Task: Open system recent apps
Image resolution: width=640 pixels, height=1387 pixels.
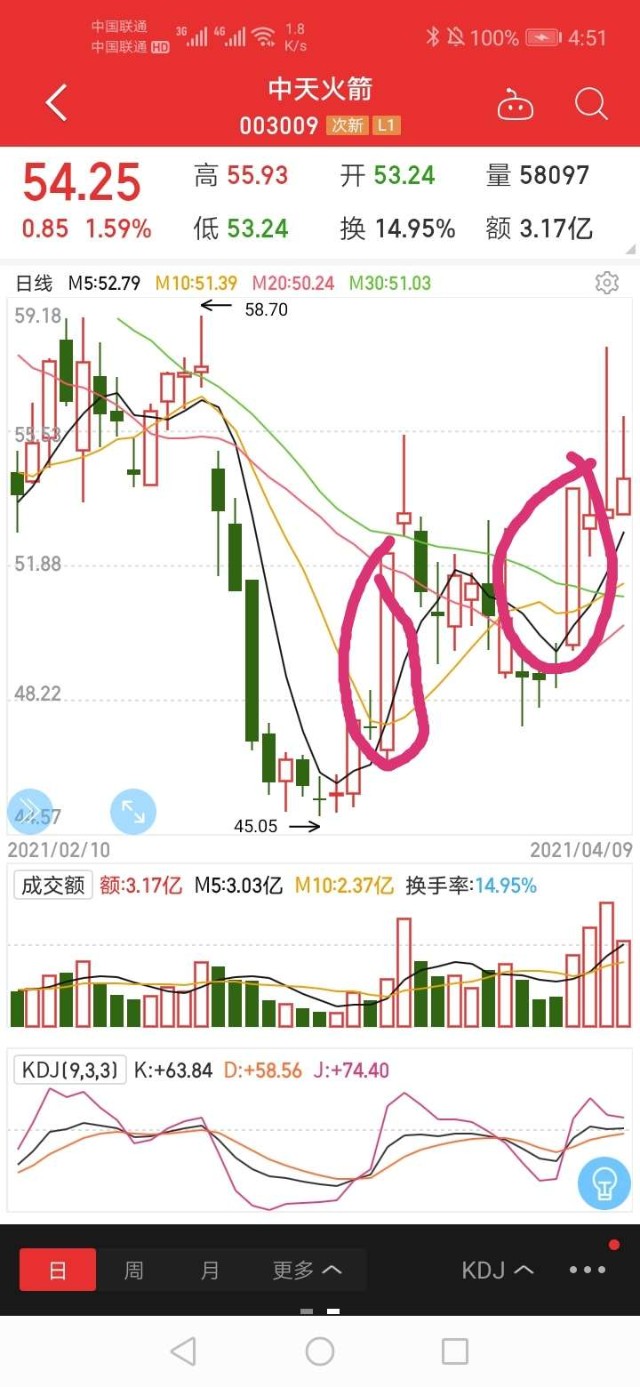Action: click(455, 1352)
